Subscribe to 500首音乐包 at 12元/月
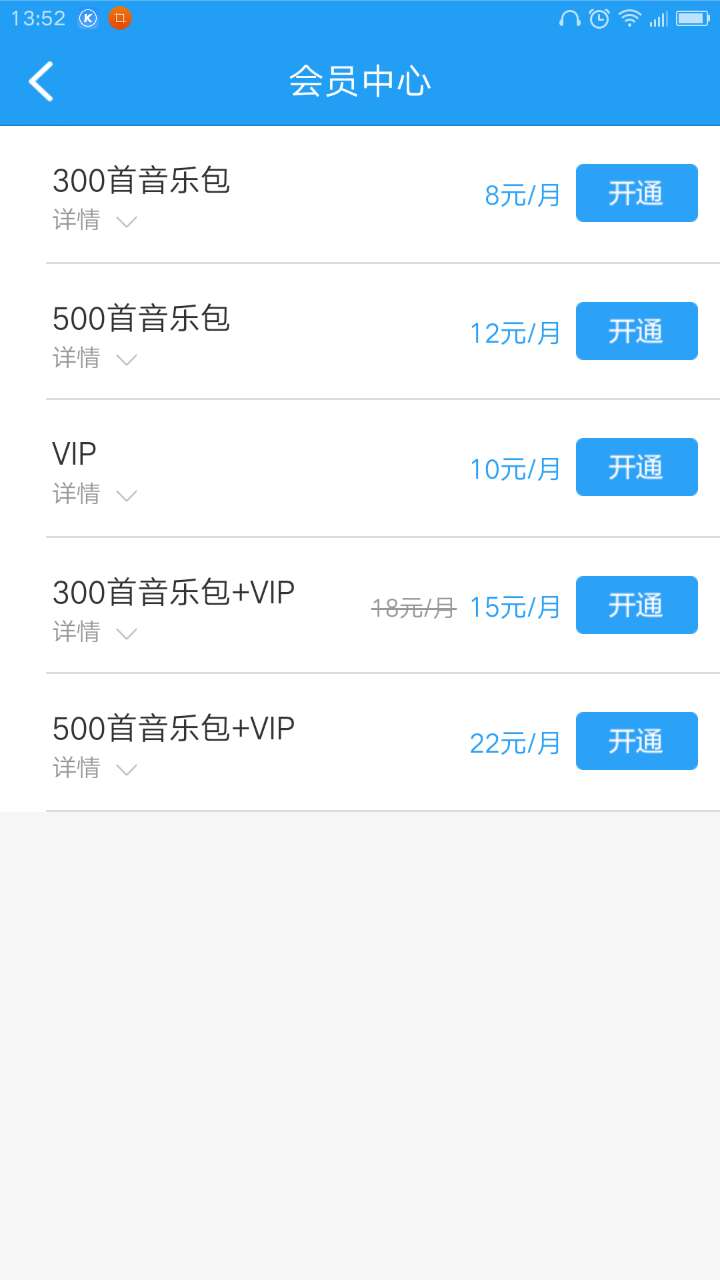 (636, 331)
